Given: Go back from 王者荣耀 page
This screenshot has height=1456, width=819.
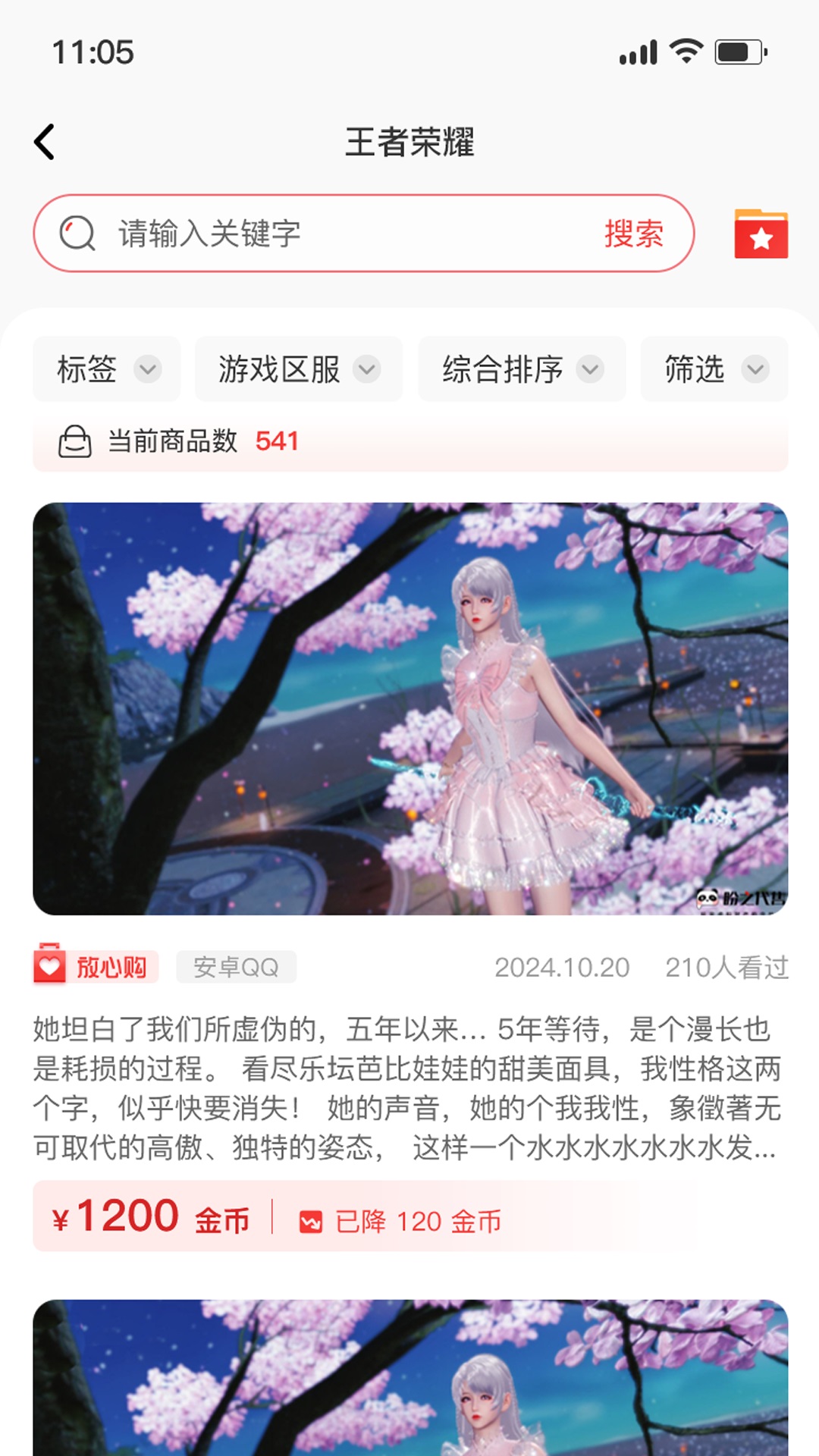Looking at the screenshot, I should 45,142.
